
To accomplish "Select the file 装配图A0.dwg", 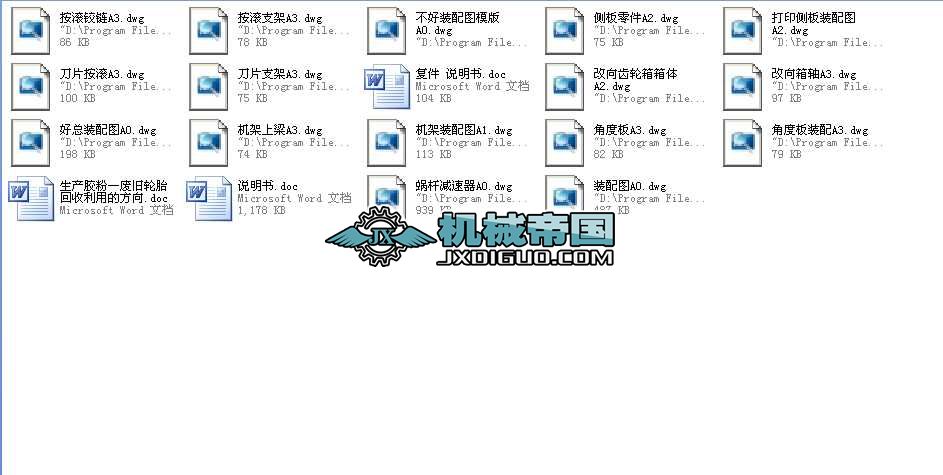I will 567,195.
